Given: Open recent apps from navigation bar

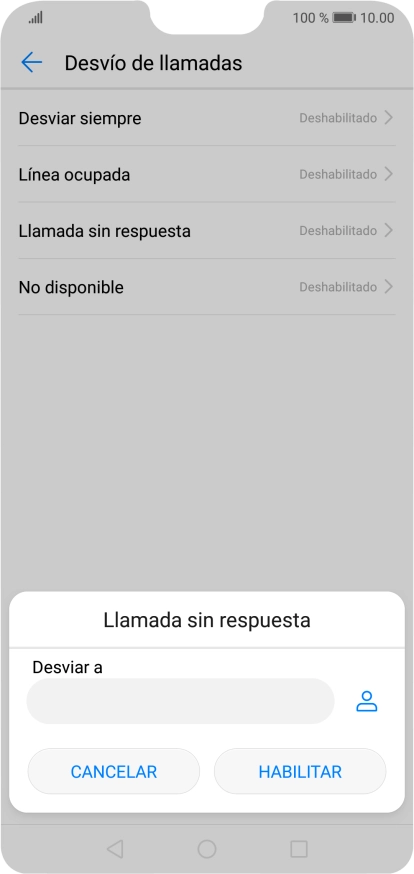Looking at the screenshot, I should (x=299, y=849).
